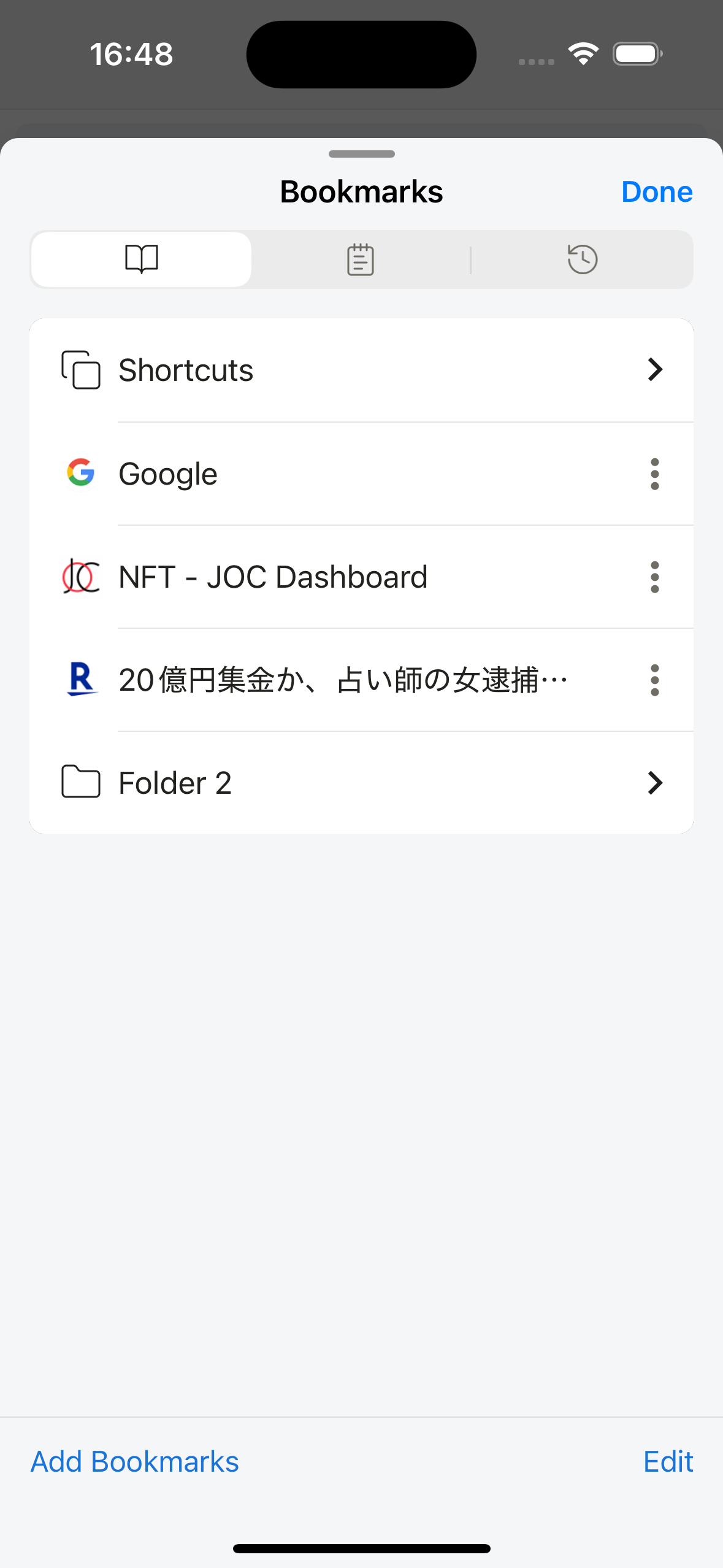Switch to the Reading List tab
The image size is (723, 1568).
[361, 259]
